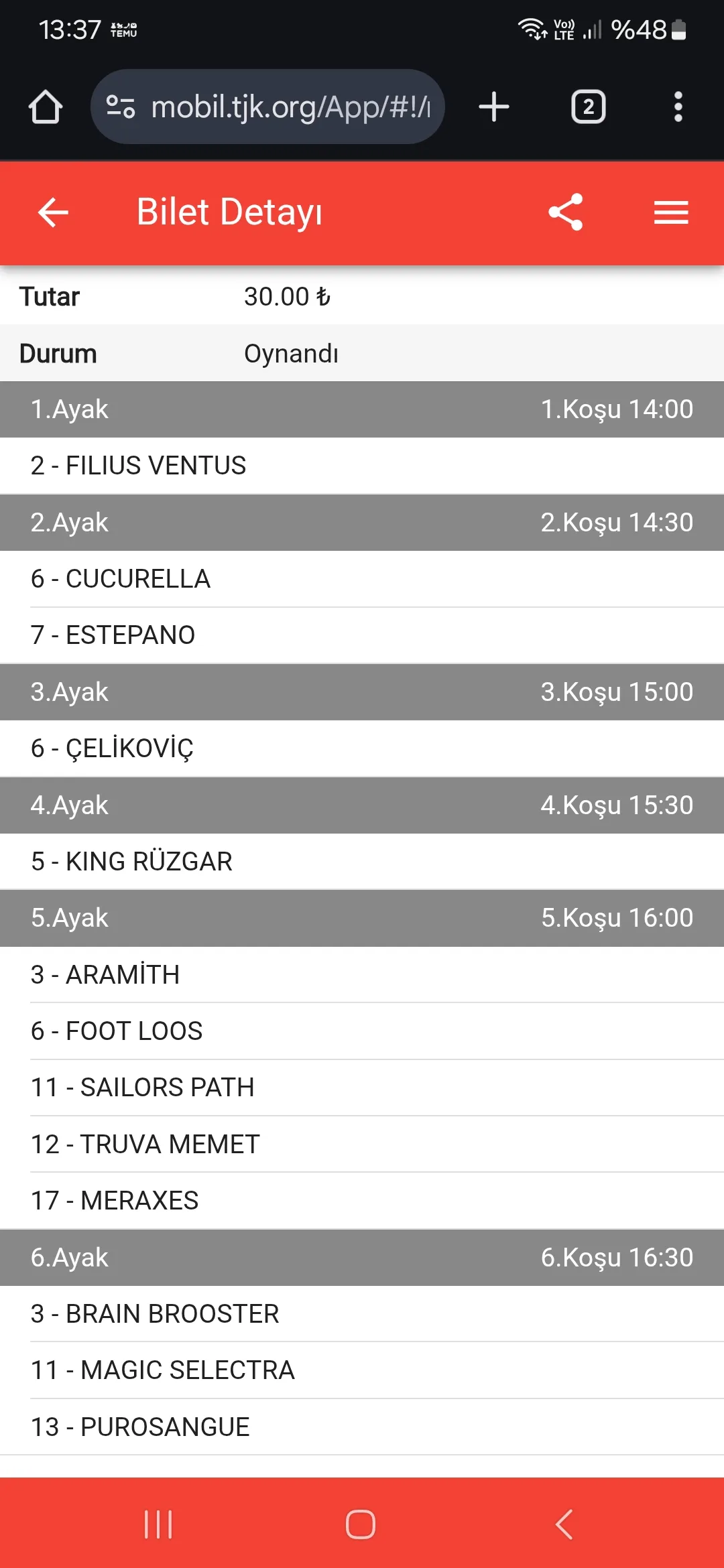The width and height of the screenshot is (724, 1568).
Task: View the open tabs switcher
Action: [588, 107]
